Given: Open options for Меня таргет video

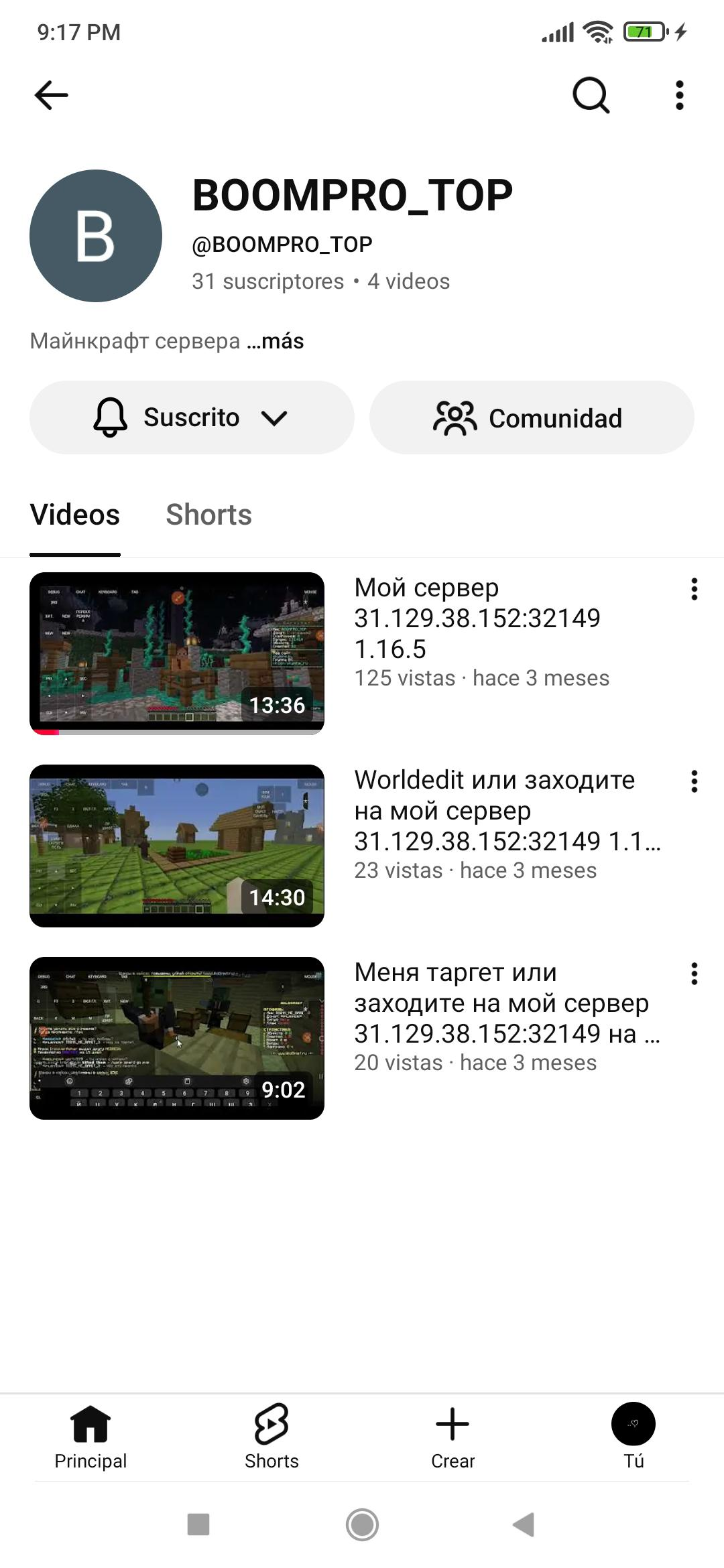Looking at the screenshot, I should [x=695, y=974].
